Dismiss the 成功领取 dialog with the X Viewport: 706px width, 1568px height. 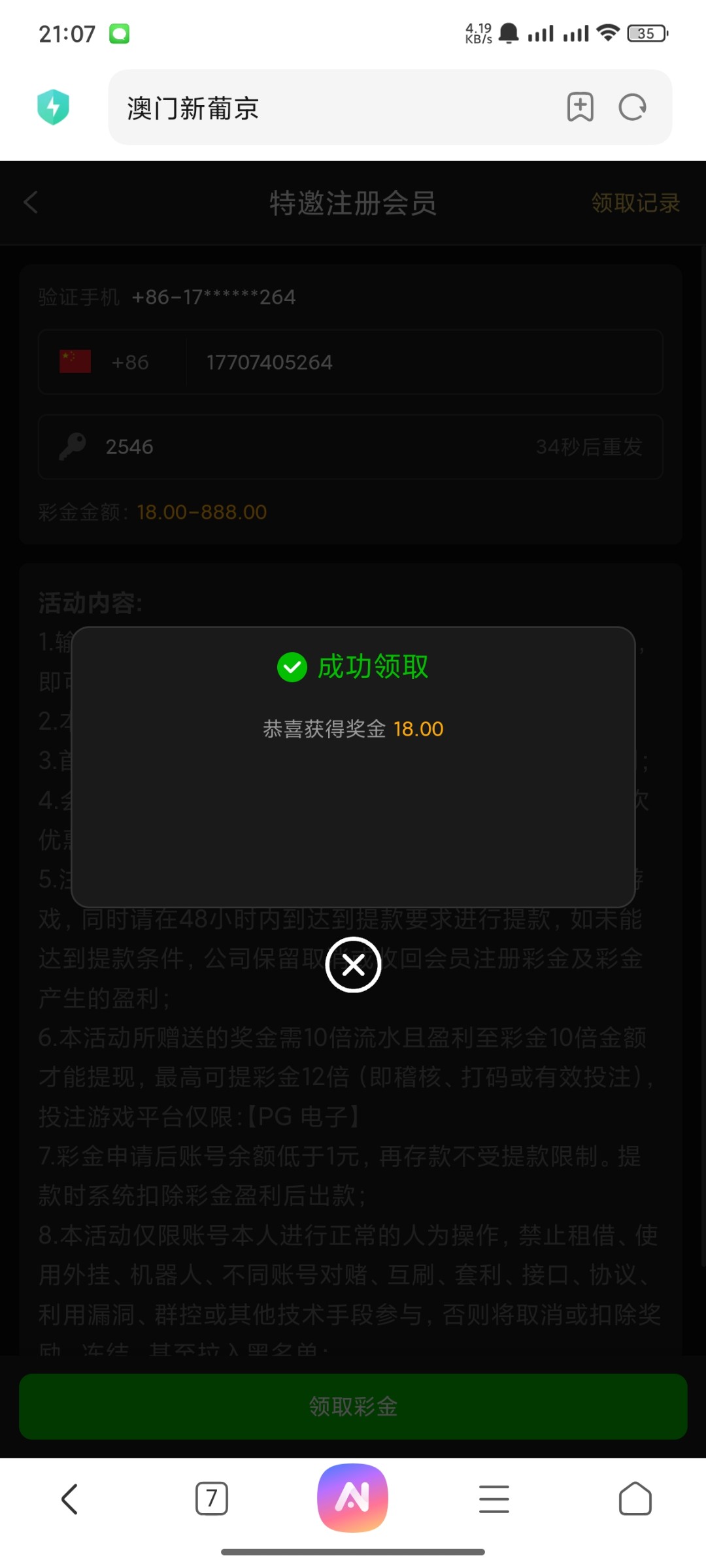[x=353, y=965]
